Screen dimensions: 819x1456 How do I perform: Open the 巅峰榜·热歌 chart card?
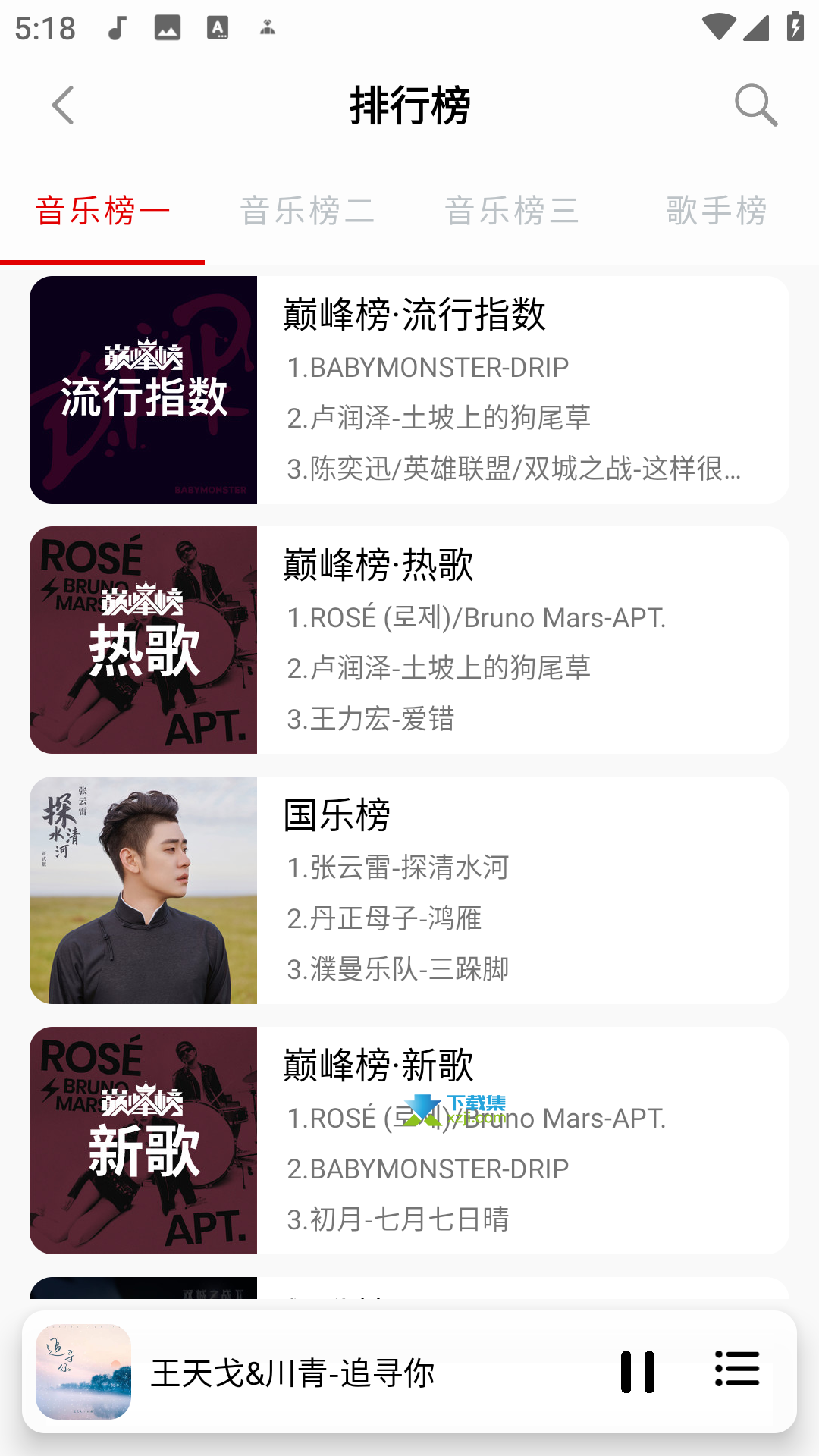coord(409,640)
